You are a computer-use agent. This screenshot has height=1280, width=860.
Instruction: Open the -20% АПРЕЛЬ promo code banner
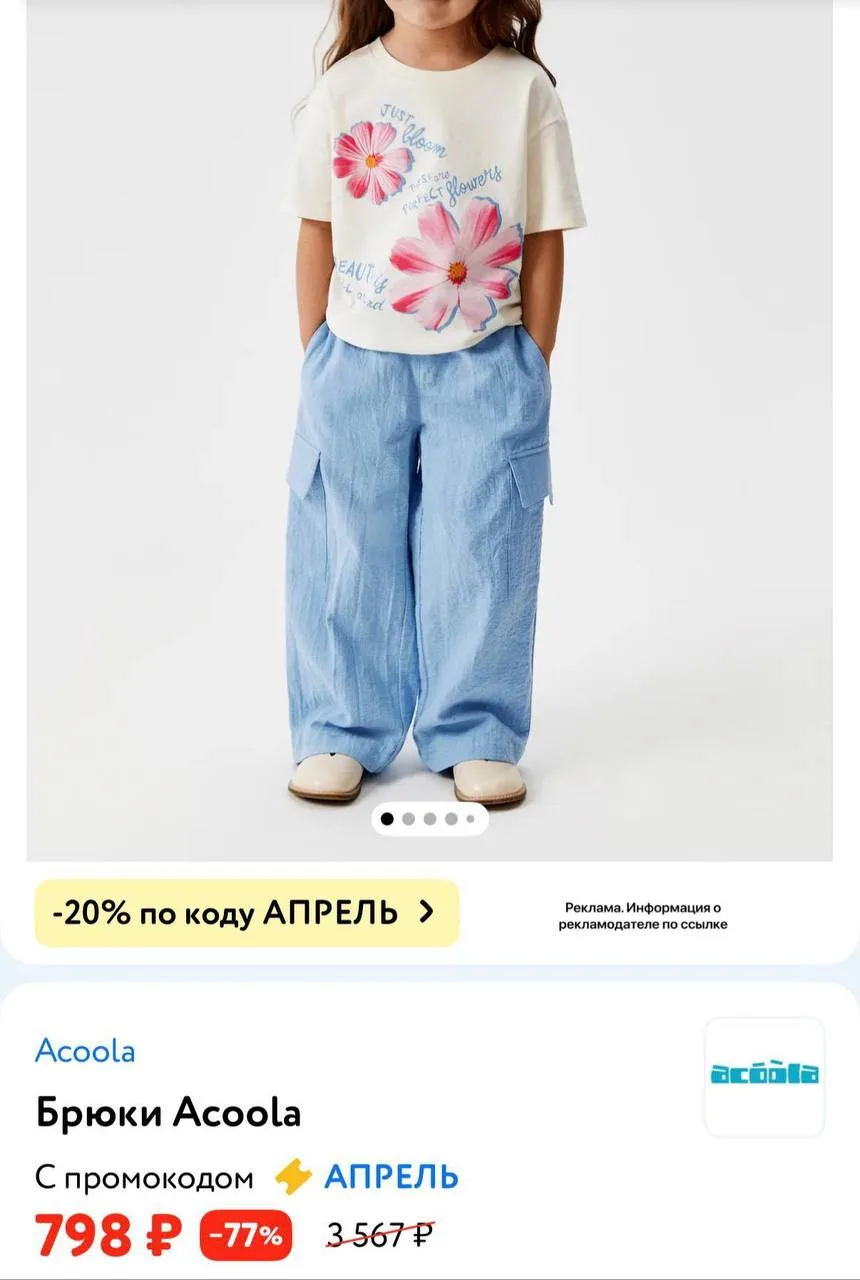pyautogui.click(x=246, y=913)
